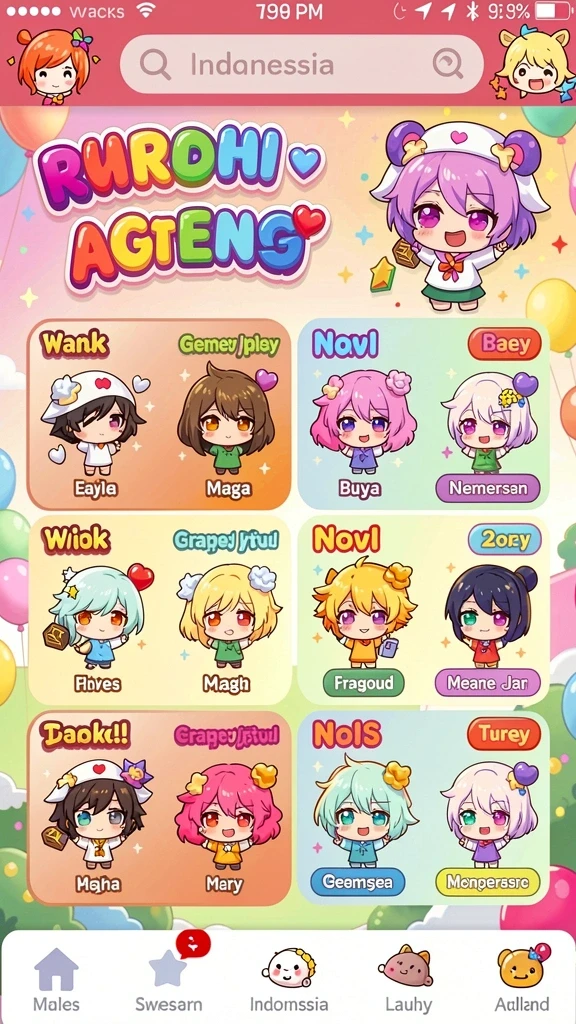Viewport: 576px width, 1024px height.
Task: Tap the blue Geemsea button
Action: [357, 882]
